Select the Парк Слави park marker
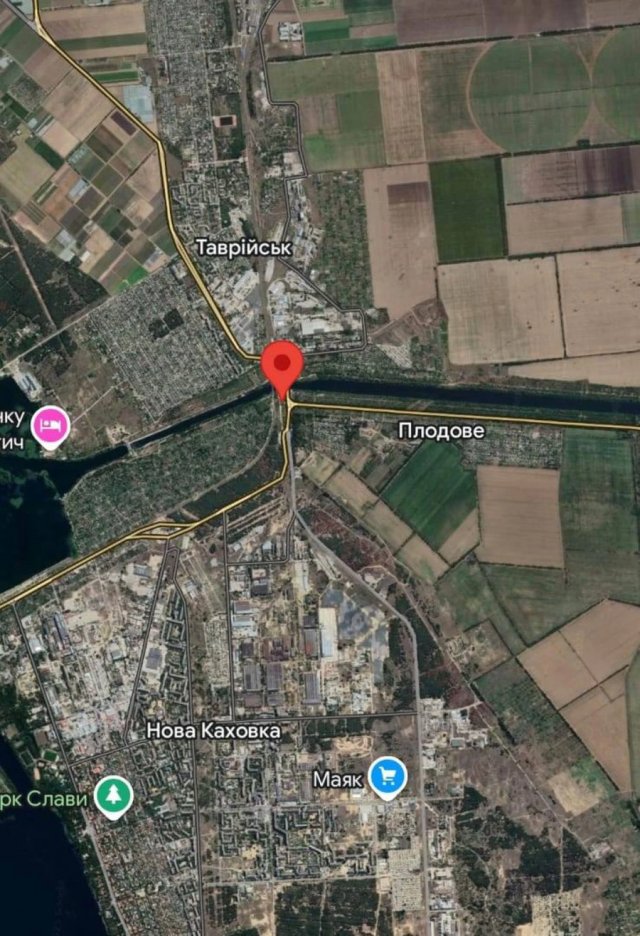The width and height of the screenshot is (640, 936). pos(114,796)
